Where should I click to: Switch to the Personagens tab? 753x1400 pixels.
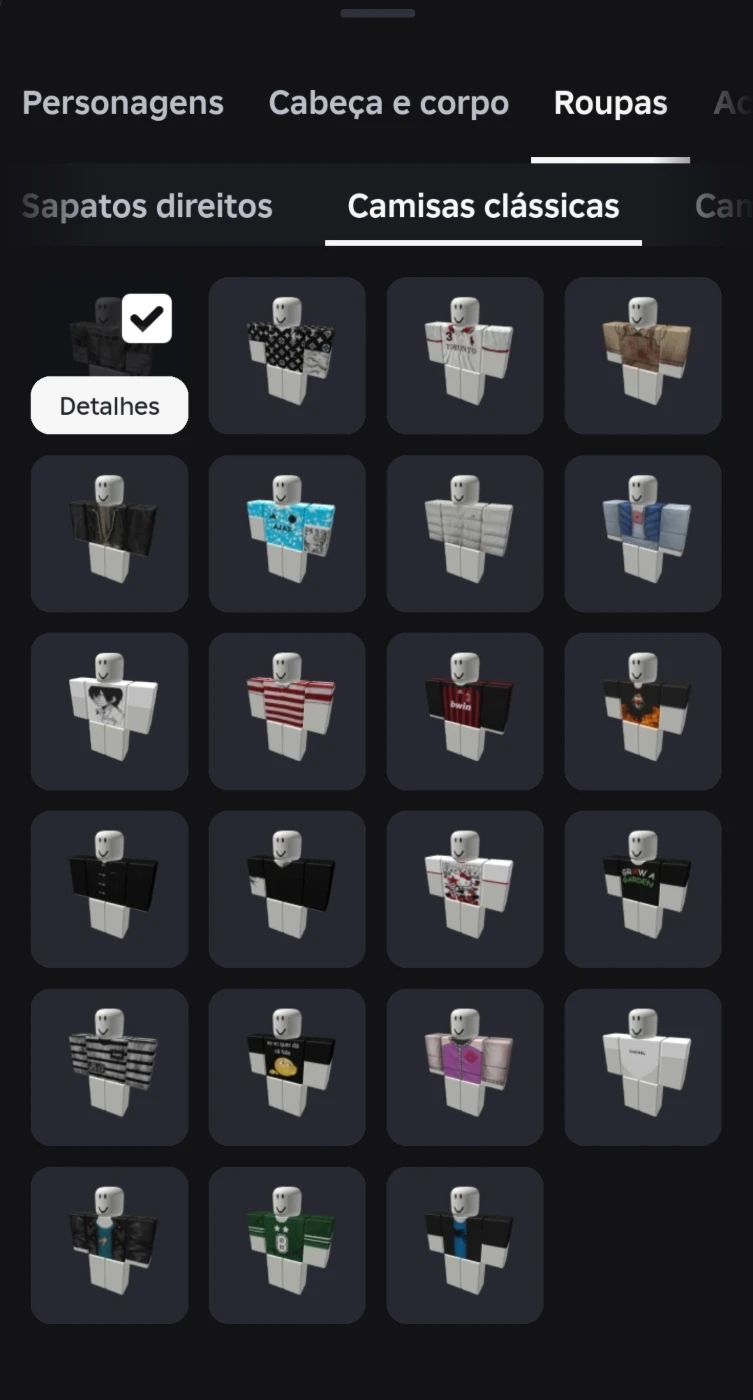[x=123, y=103]
